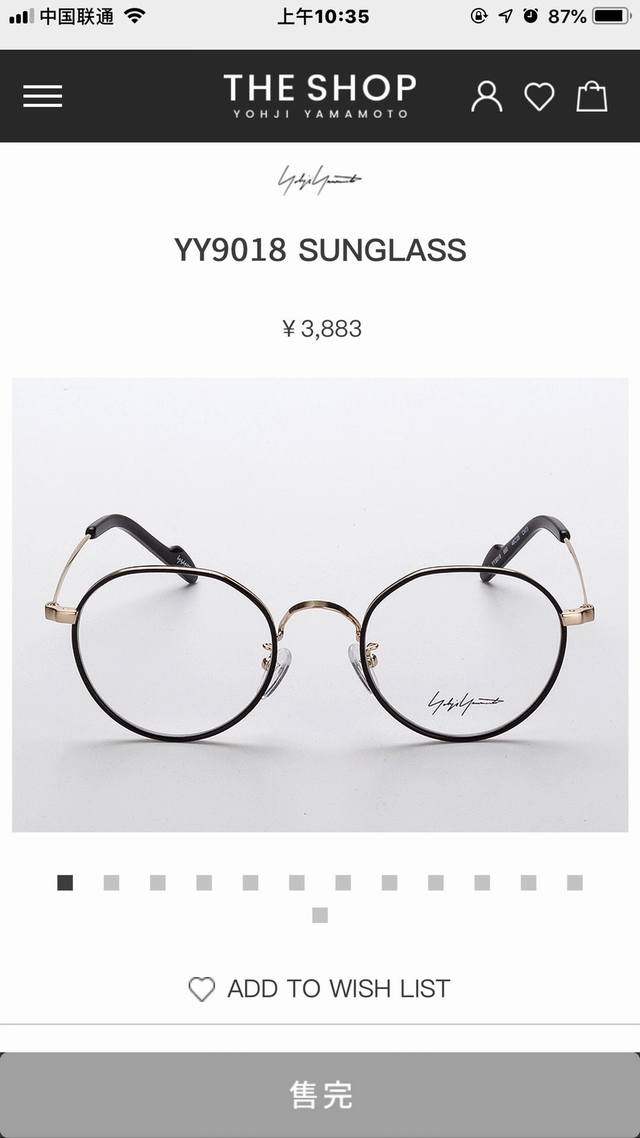This screenshot has width=640, height=1138.
Task: Open the YY9018 sunglass product image
Action: tap(320, 605)
